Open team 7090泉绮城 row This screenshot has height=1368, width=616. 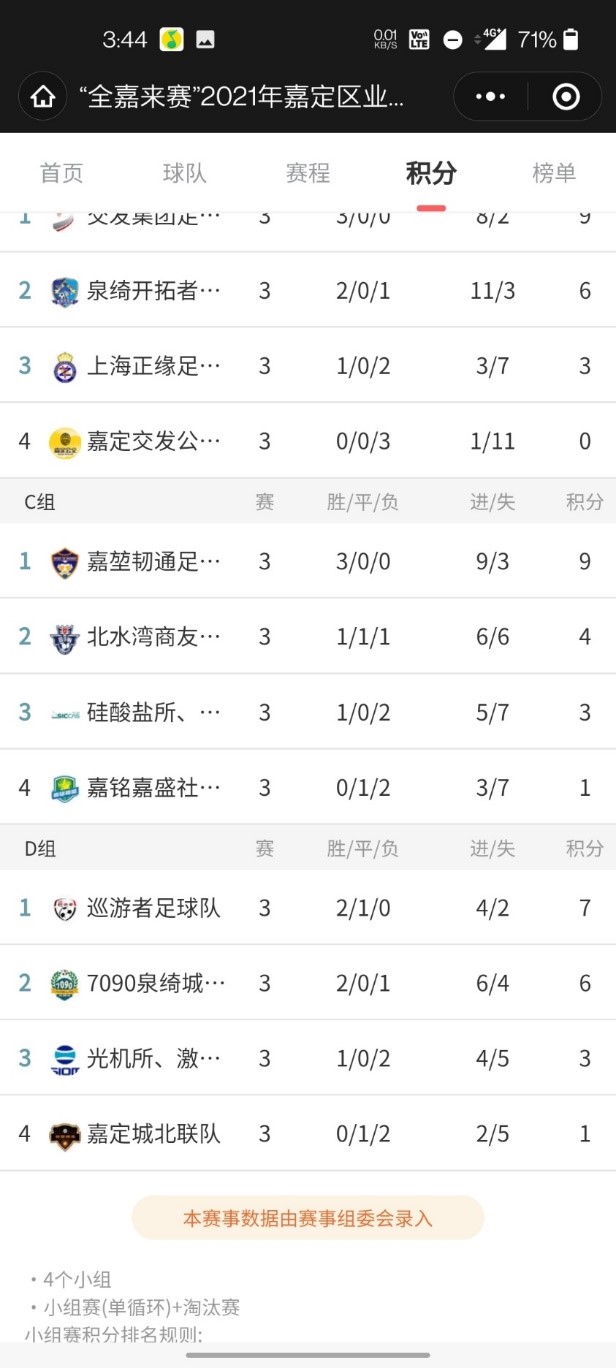tap(154, 984)
